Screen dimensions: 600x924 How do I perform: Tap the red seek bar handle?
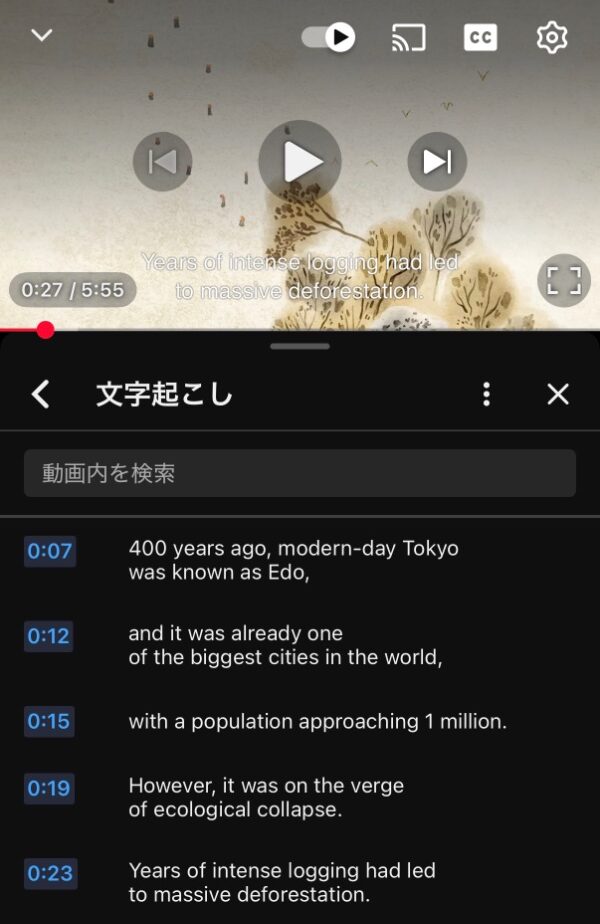click(x=45, y=330)
